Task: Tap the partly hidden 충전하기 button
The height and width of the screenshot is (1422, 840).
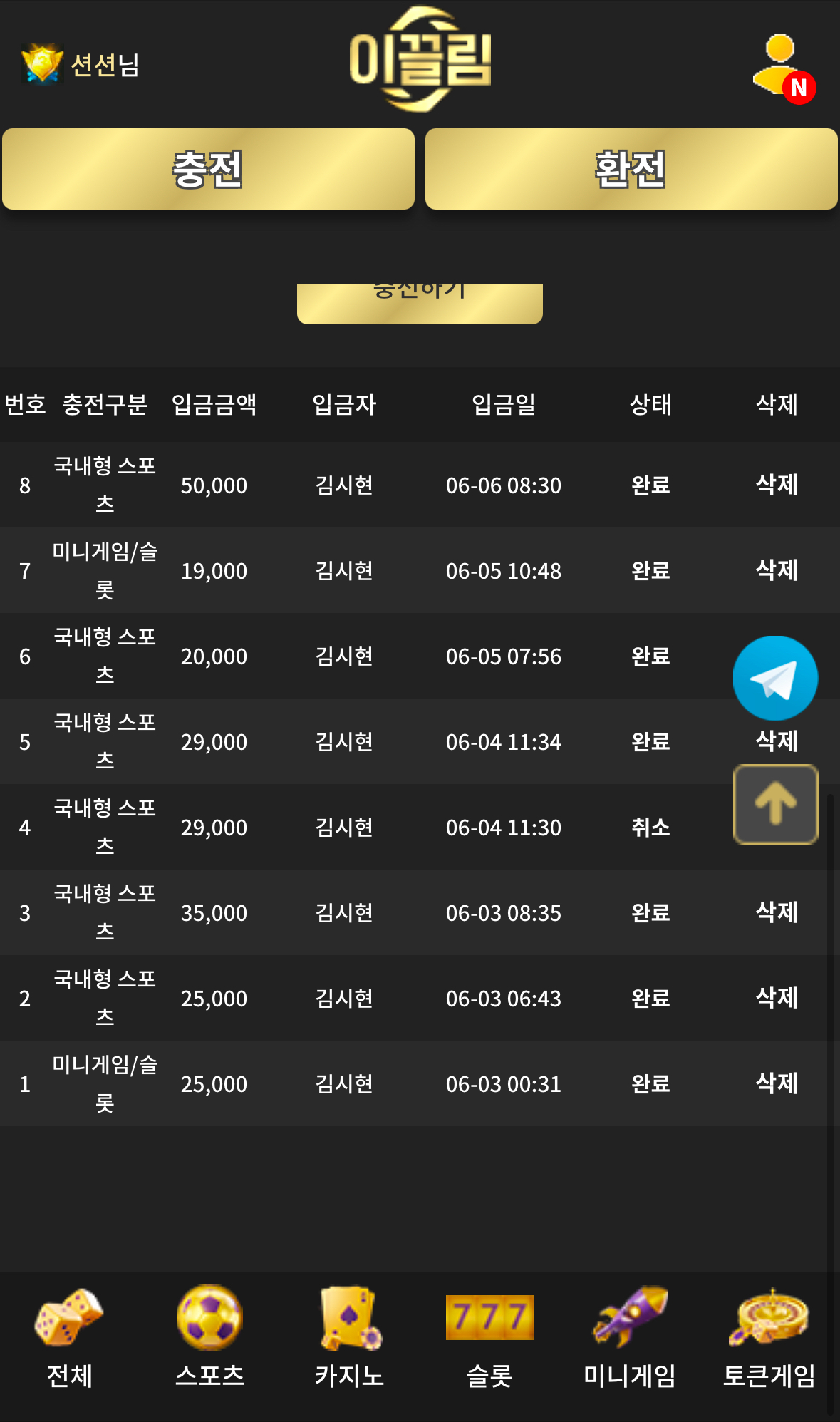Action: click(x=420, y=304)
